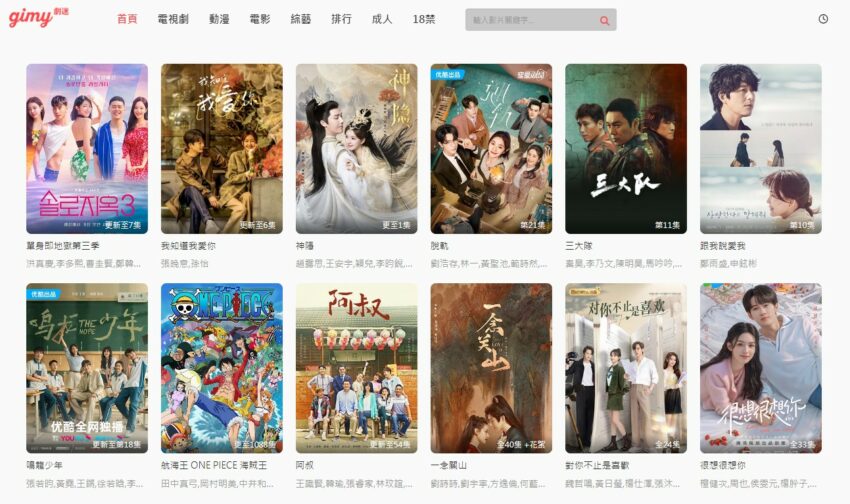The image size is (850, 504).
Task: Tap the search magnifier icon
Action: 604,20
